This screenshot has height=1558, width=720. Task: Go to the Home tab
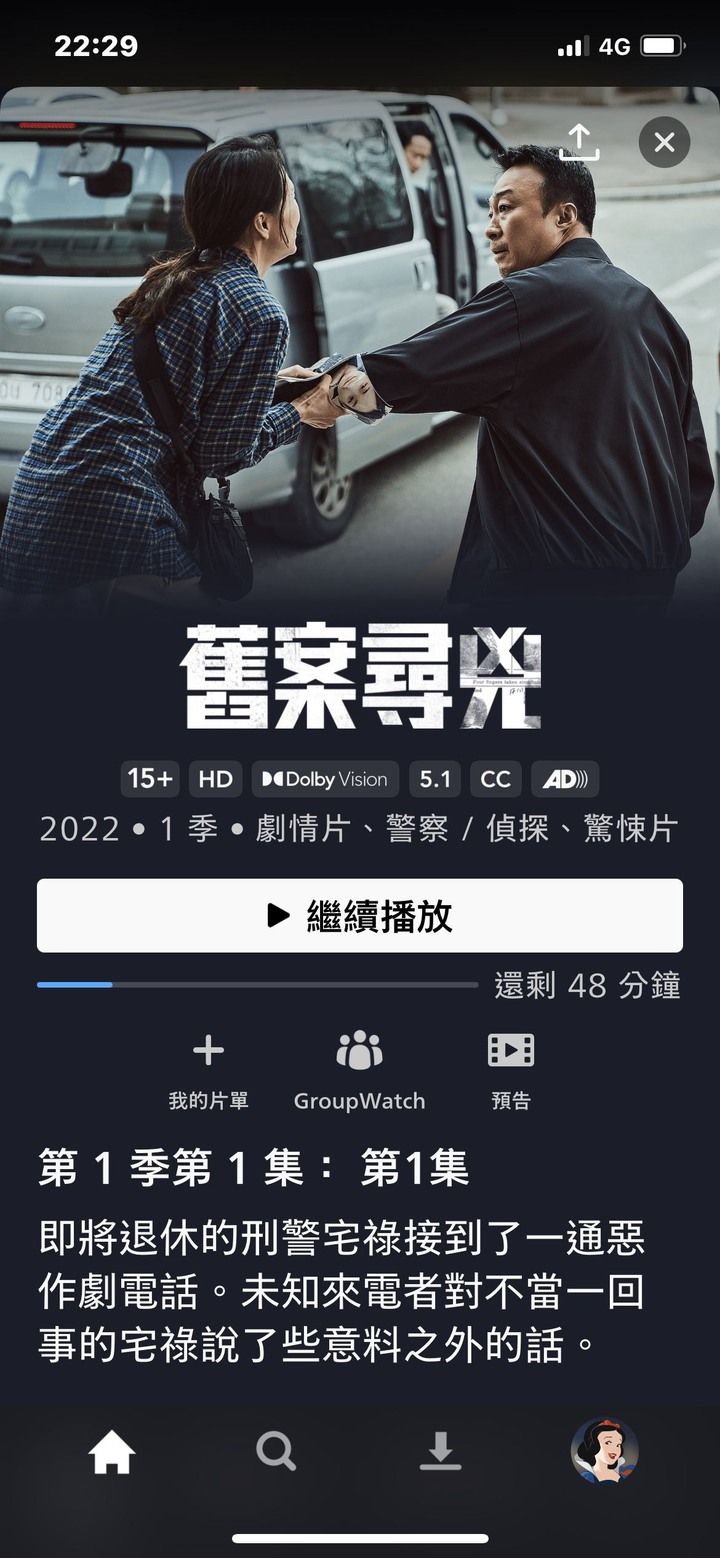point(112,1452)
